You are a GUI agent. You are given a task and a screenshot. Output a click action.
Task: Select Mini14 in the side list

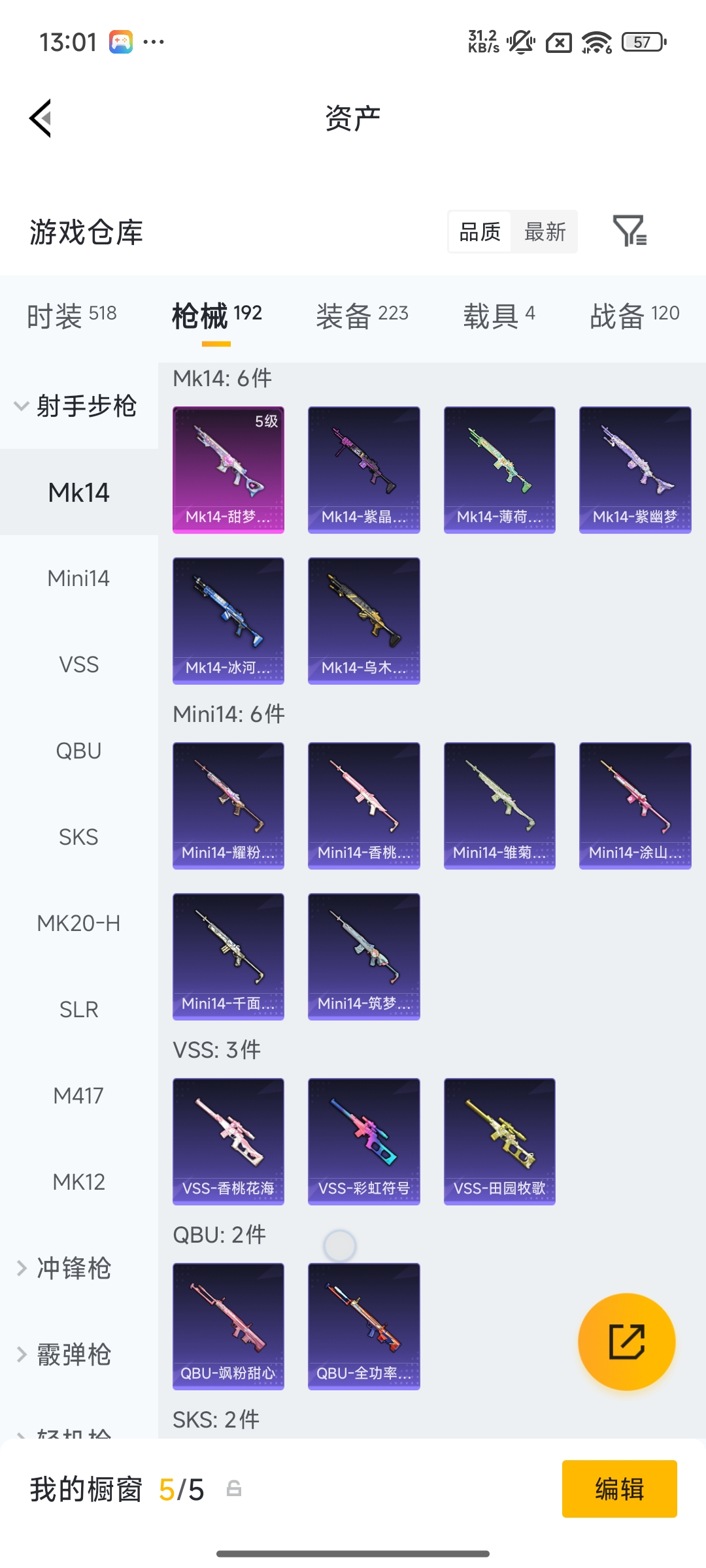pos(78,578)
